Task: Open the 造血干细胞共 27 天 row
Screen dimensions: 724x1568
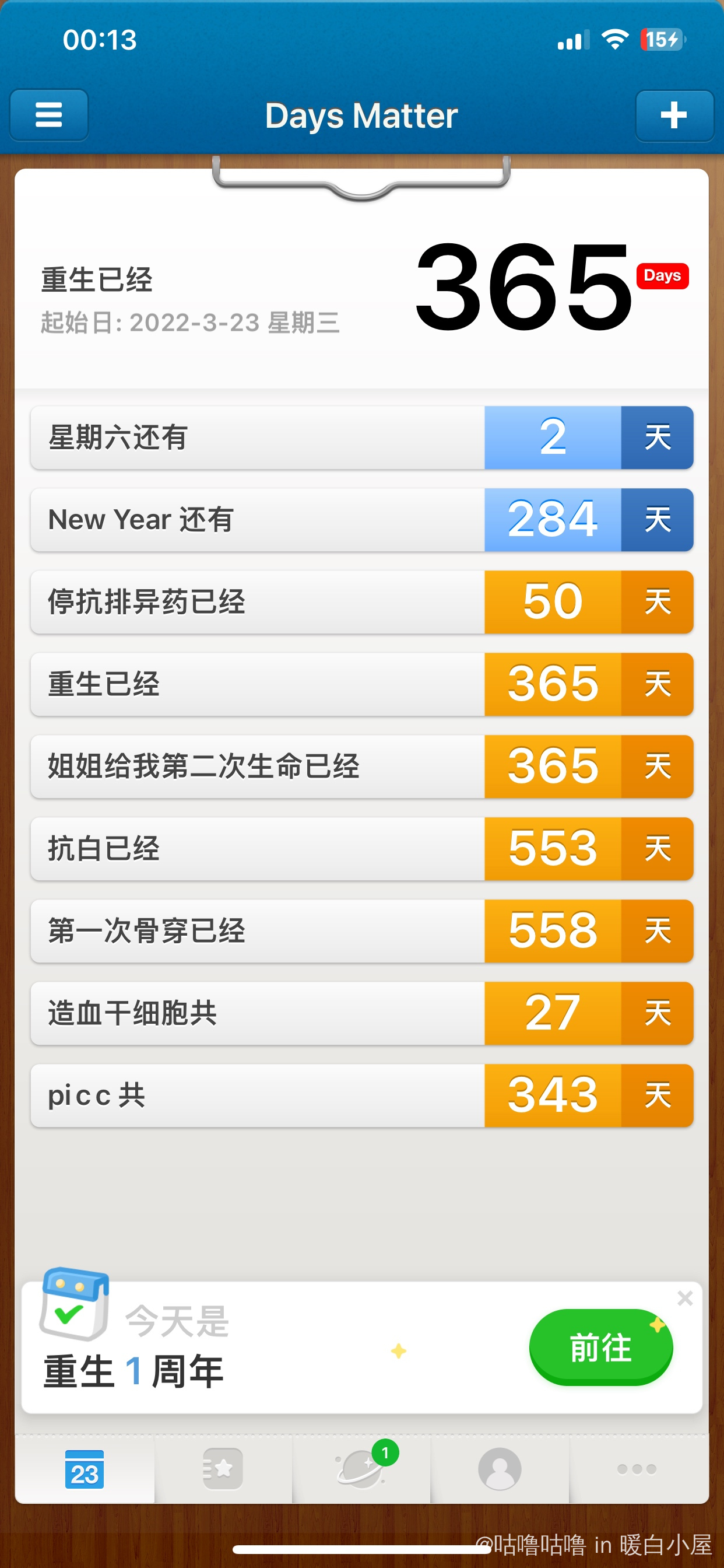Action: click(362, 1013)
